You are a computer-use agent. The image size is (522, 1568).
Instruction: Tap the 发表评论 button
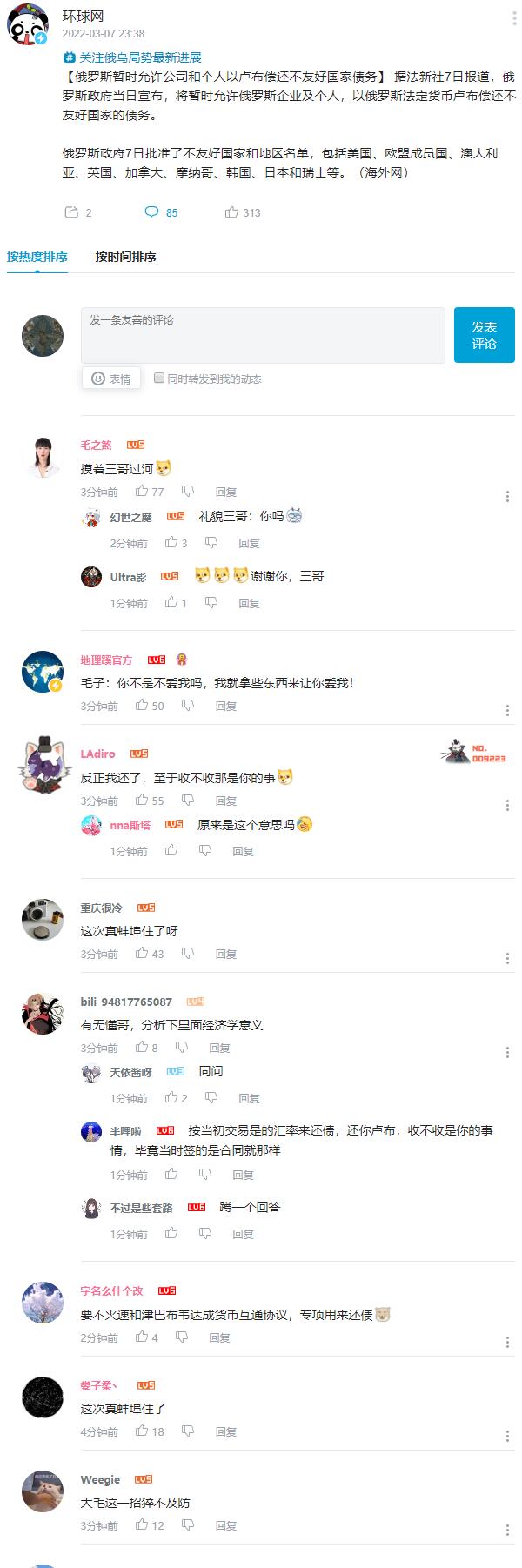coord(484,335)
